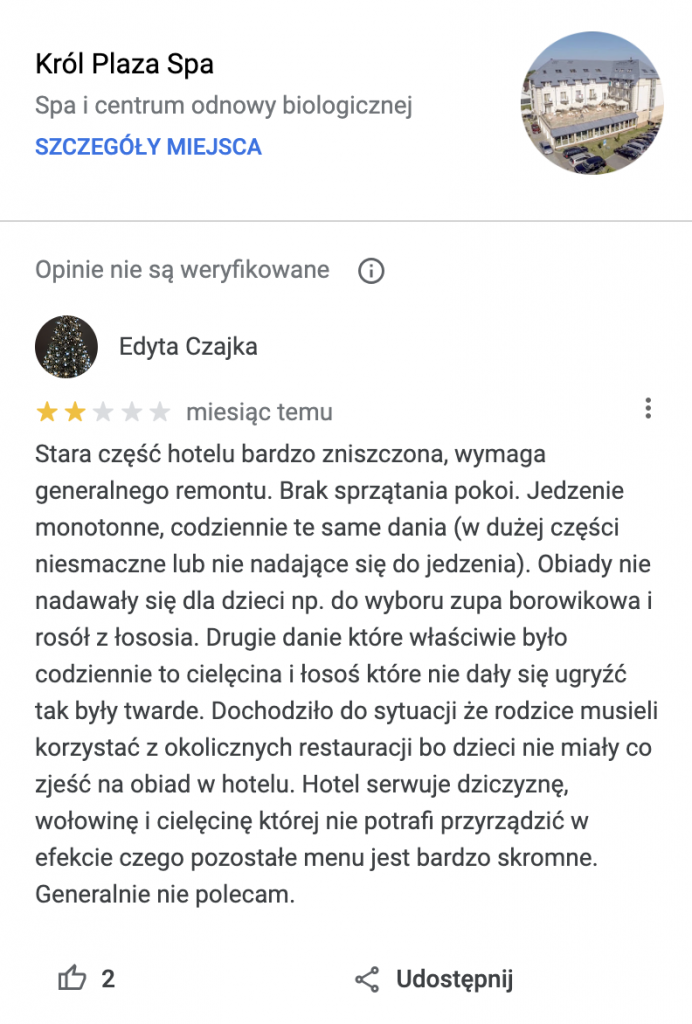Like the review with the thumbs-up icon

72,978
